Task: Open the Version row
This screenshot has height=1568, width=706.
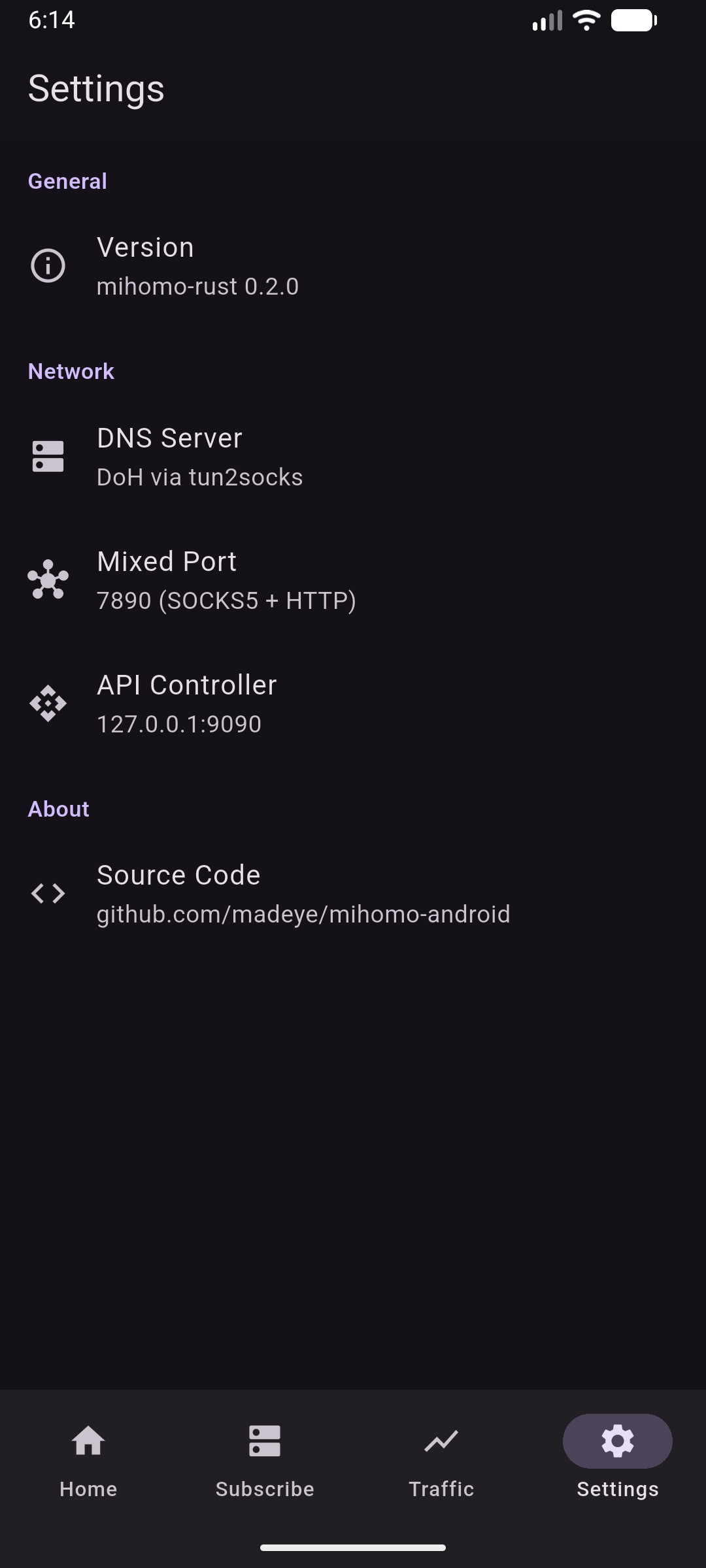Action: (353, 266)
